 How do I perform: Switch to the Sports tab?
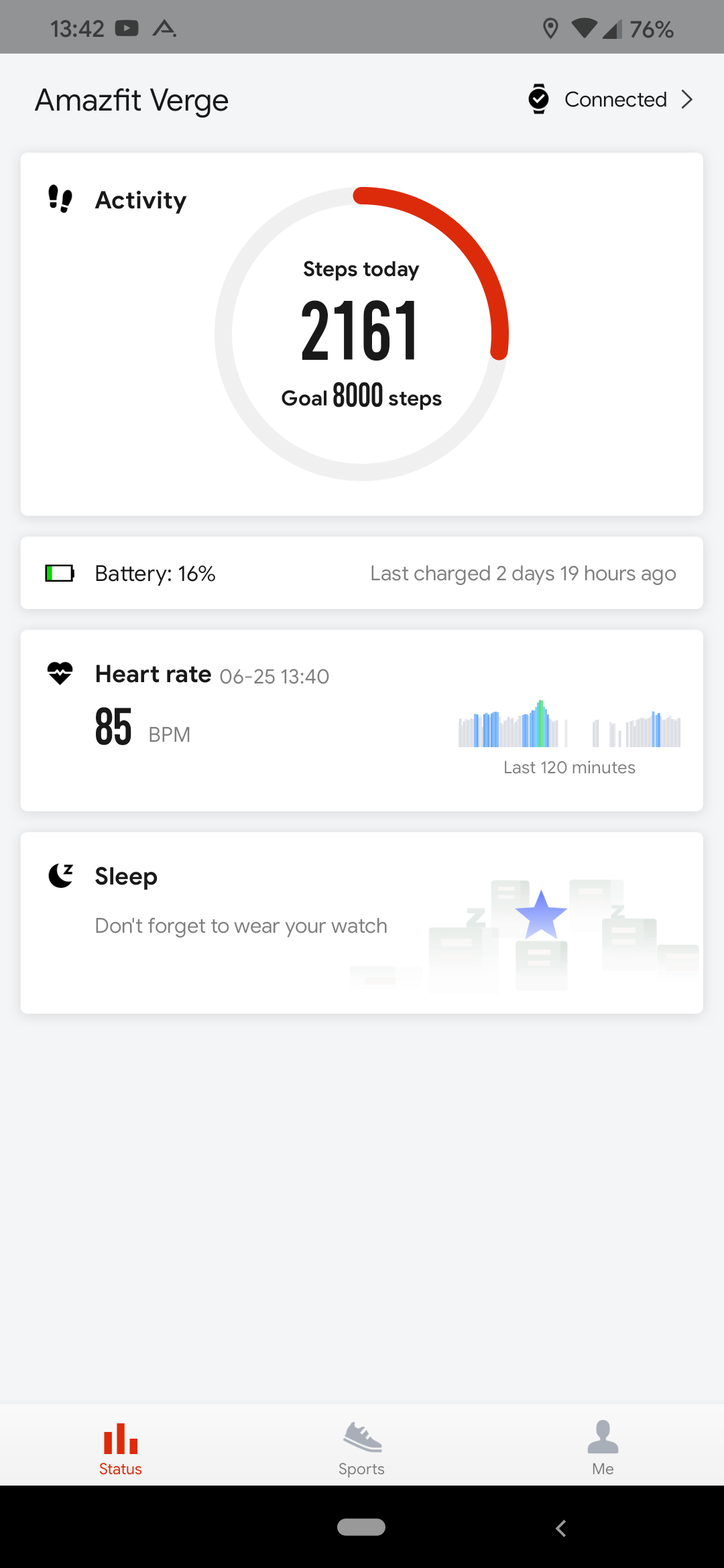point(361,1449)
